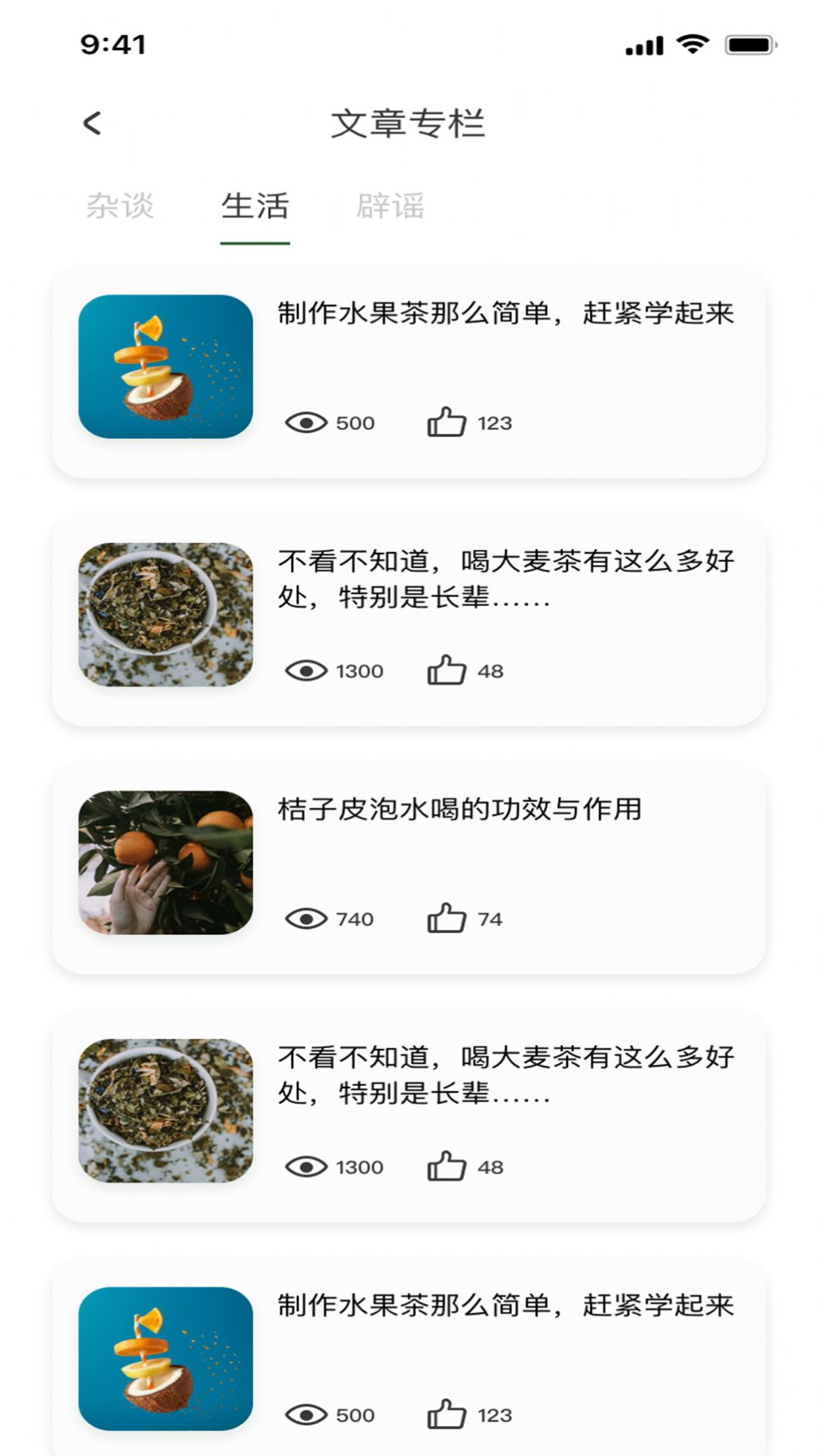The height and width of the screenshot is (1456, 818).
Task: Click the view count icon beside 1300
Action: (x=306, y=671)
